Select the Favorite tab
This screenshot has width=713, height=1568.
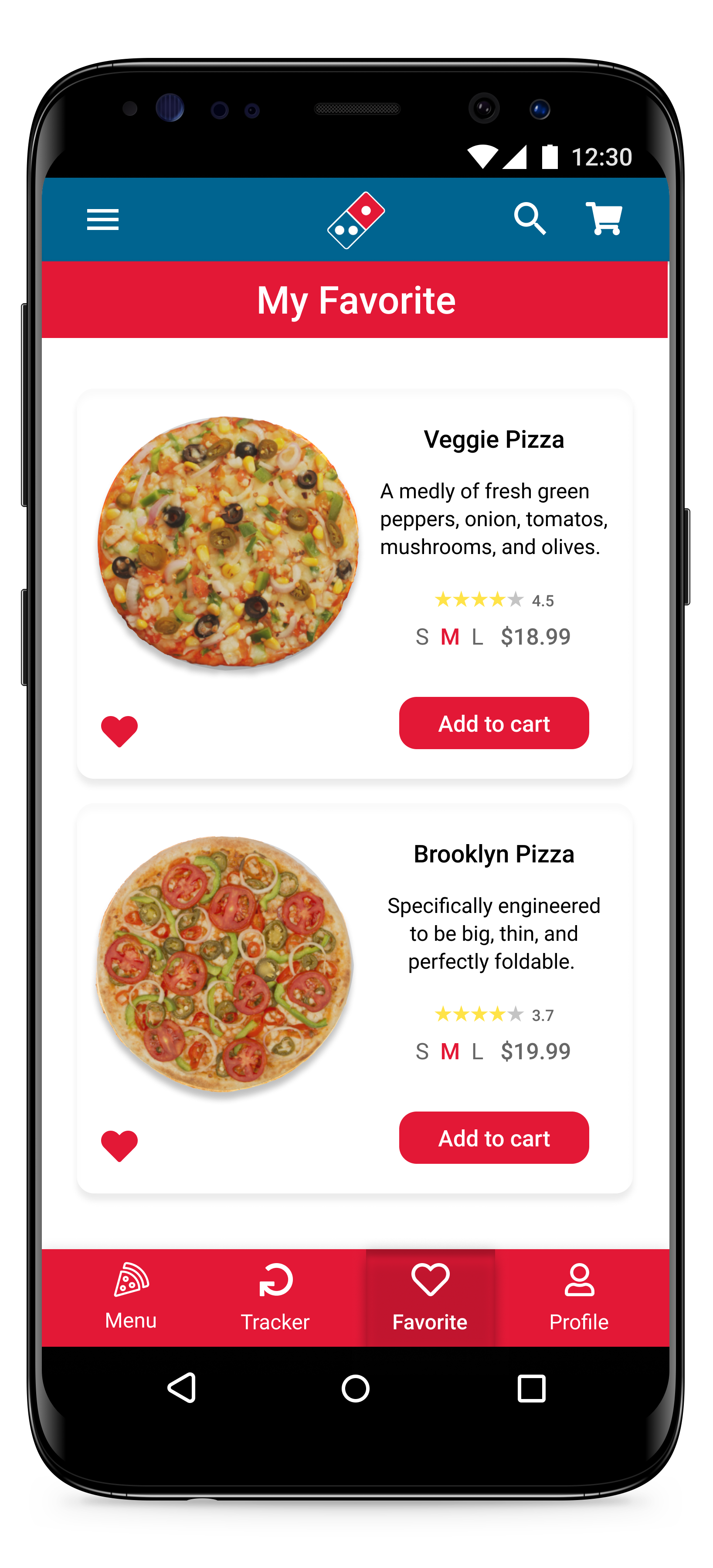430,1297
